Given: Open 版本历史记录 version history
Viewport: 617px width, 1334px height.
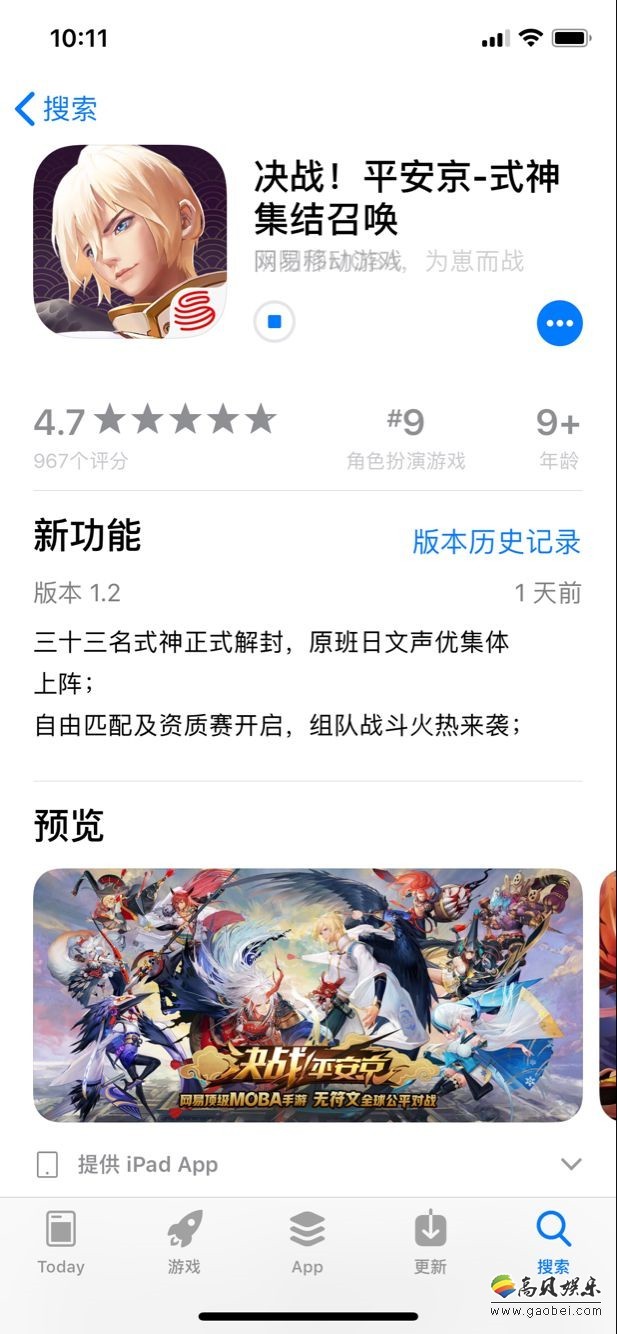Looking at the screenshot, I should point(496,541).
